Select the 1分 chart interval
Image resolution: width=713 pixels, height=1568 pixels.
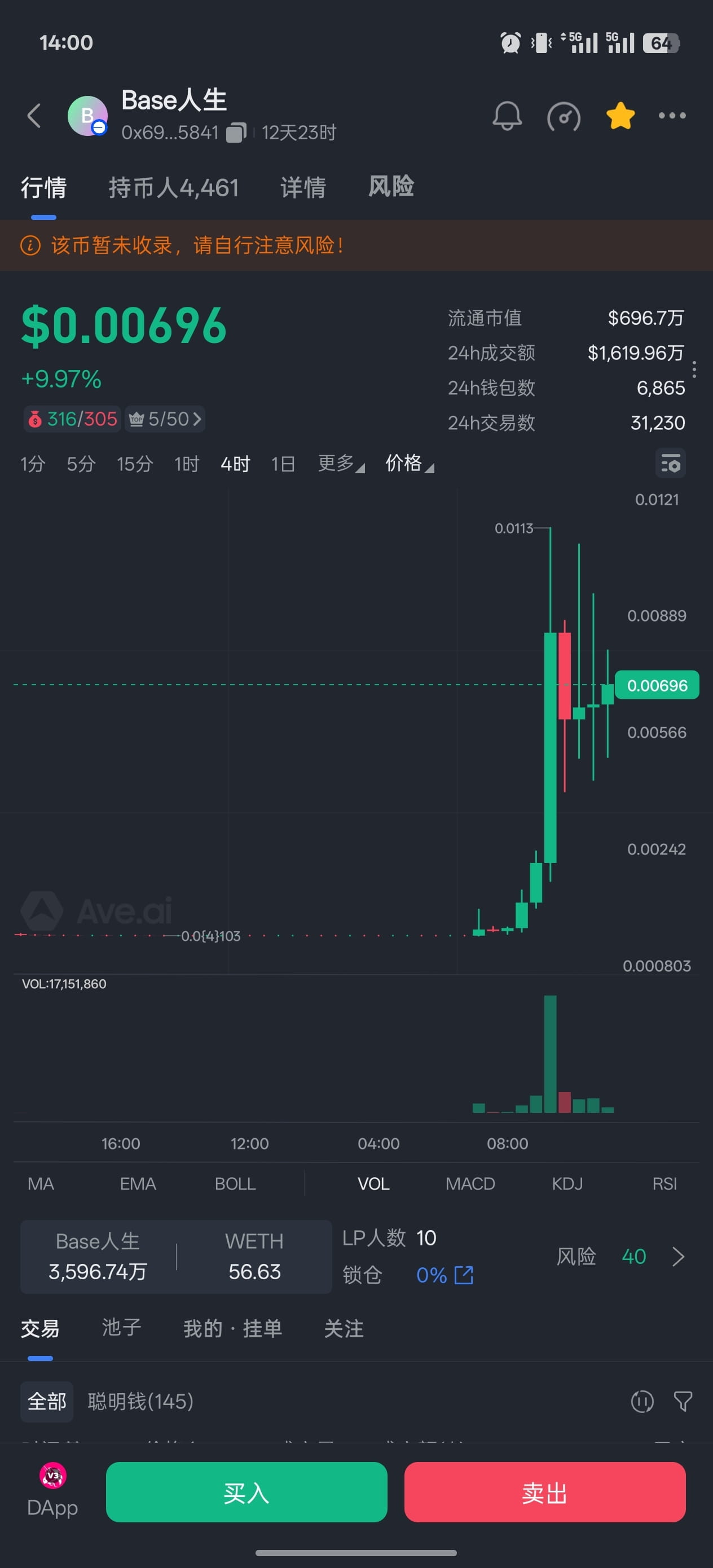point(32,464)
